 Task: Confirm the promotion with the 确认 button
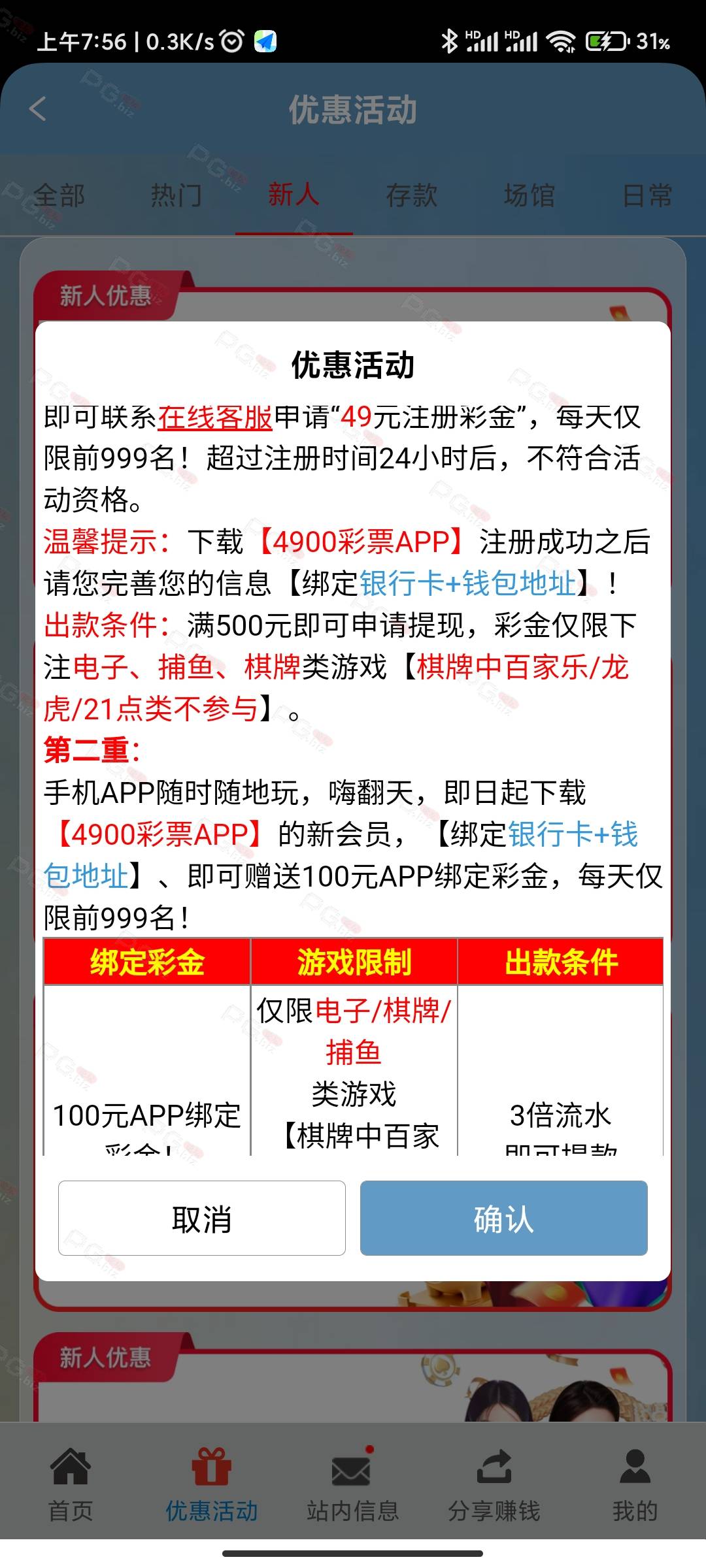(x=504, y=1218)
